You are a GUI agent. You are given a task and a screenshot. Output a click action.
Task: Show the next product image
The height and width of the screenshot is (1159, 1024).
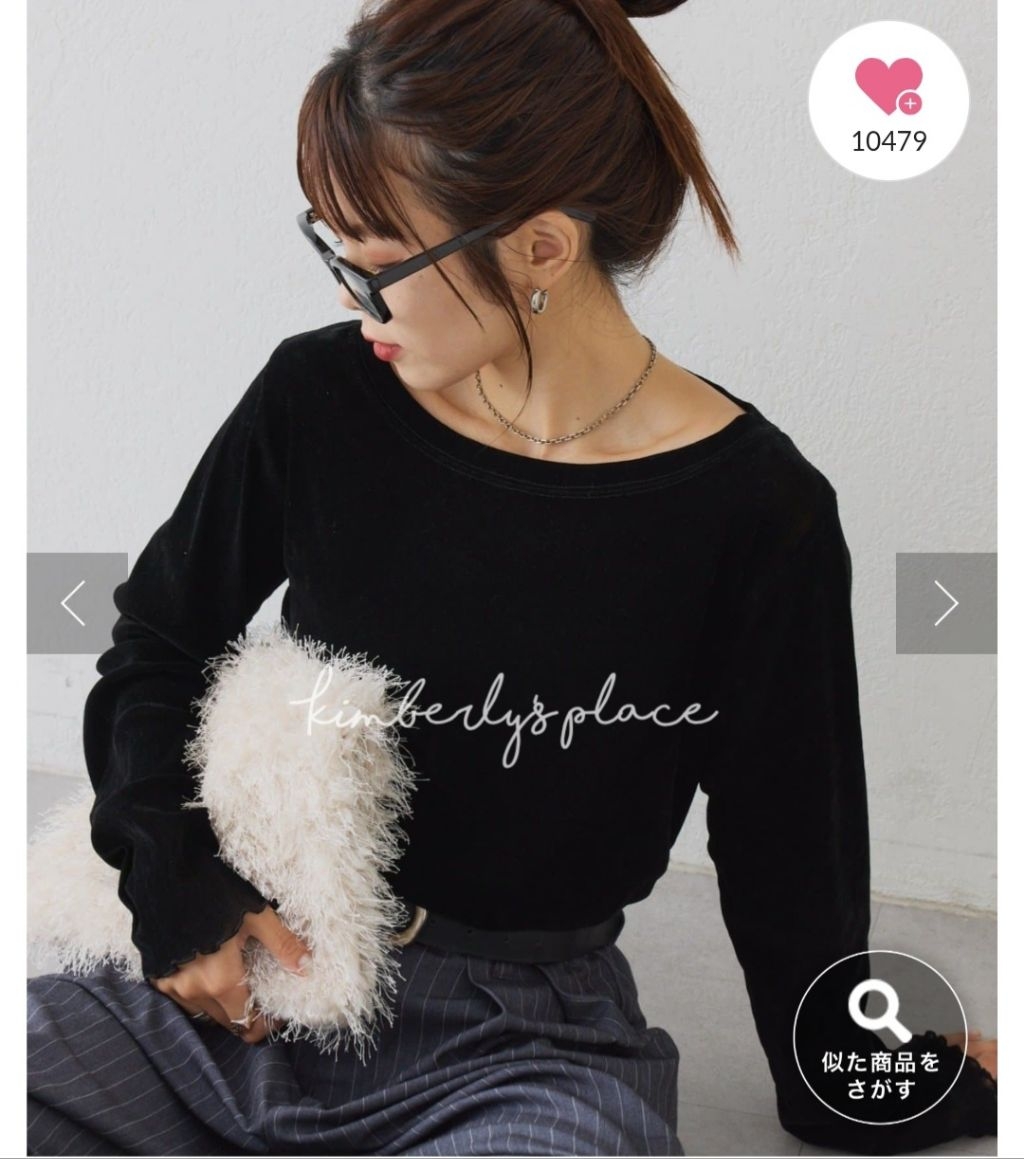tap(946, 603)
